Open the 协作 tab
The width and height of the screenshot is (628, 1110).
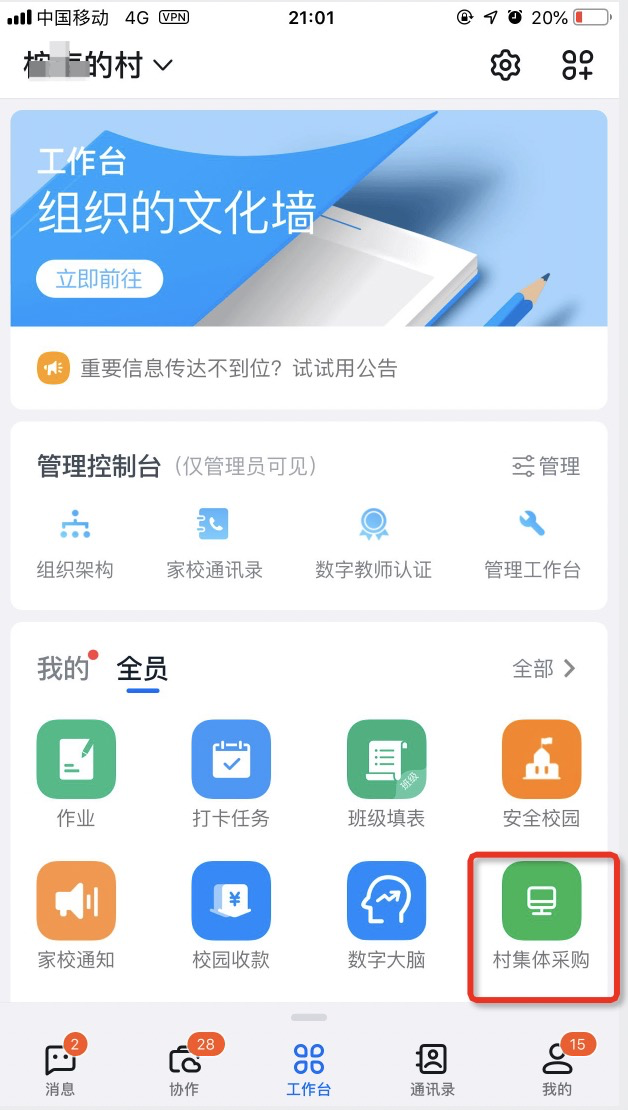(x=184, y=1067)
